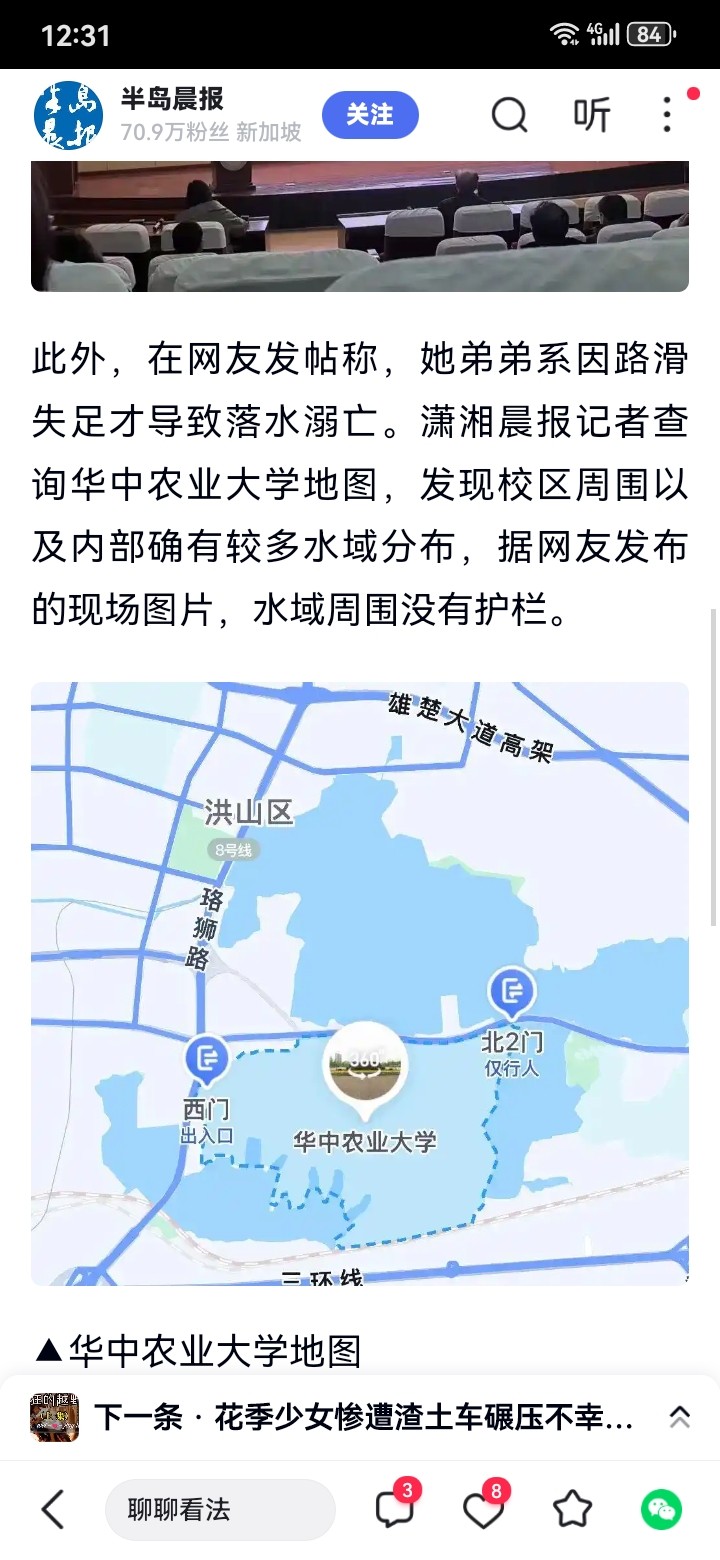Tap the 聊聊看法 comment box

[x=220, y=1509]
